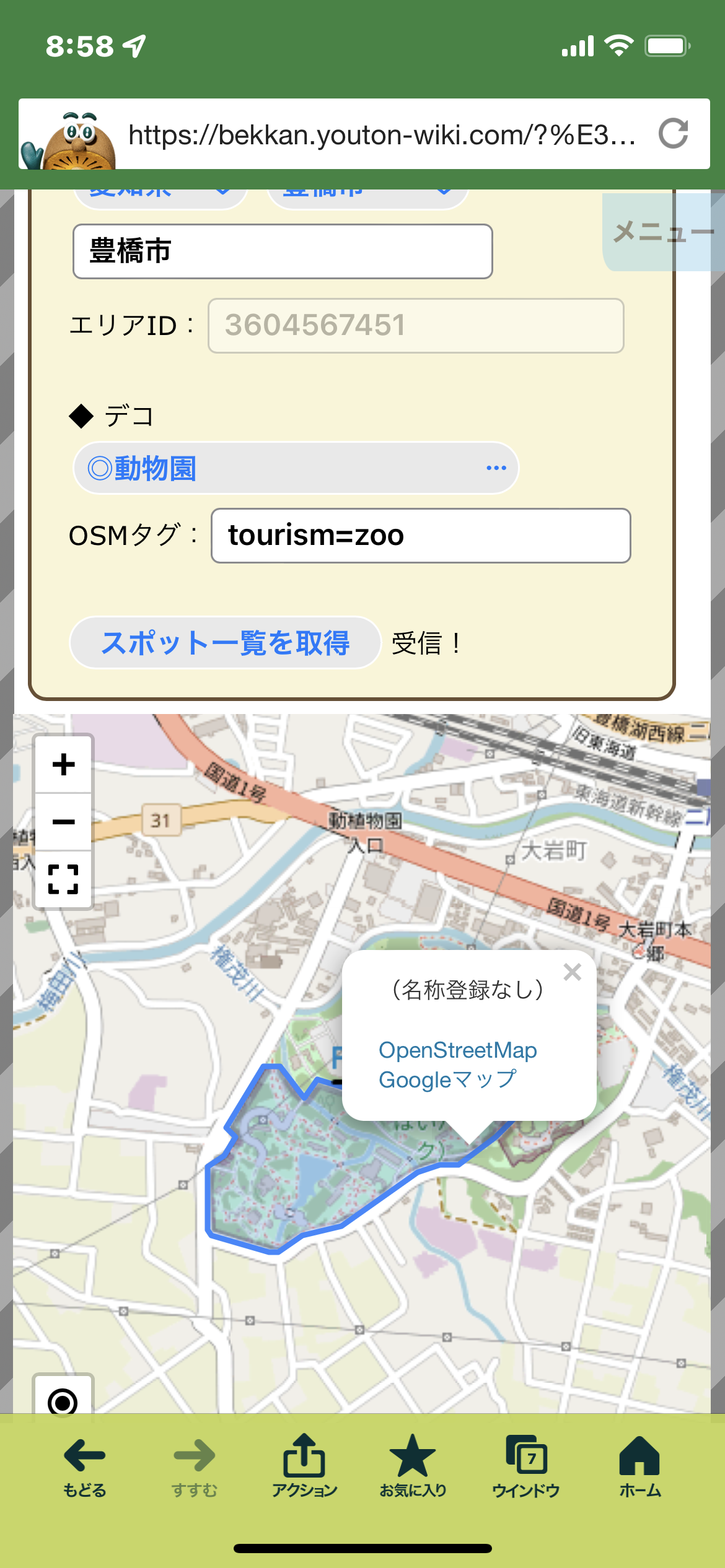Tap the URL address field

[381, 134]
